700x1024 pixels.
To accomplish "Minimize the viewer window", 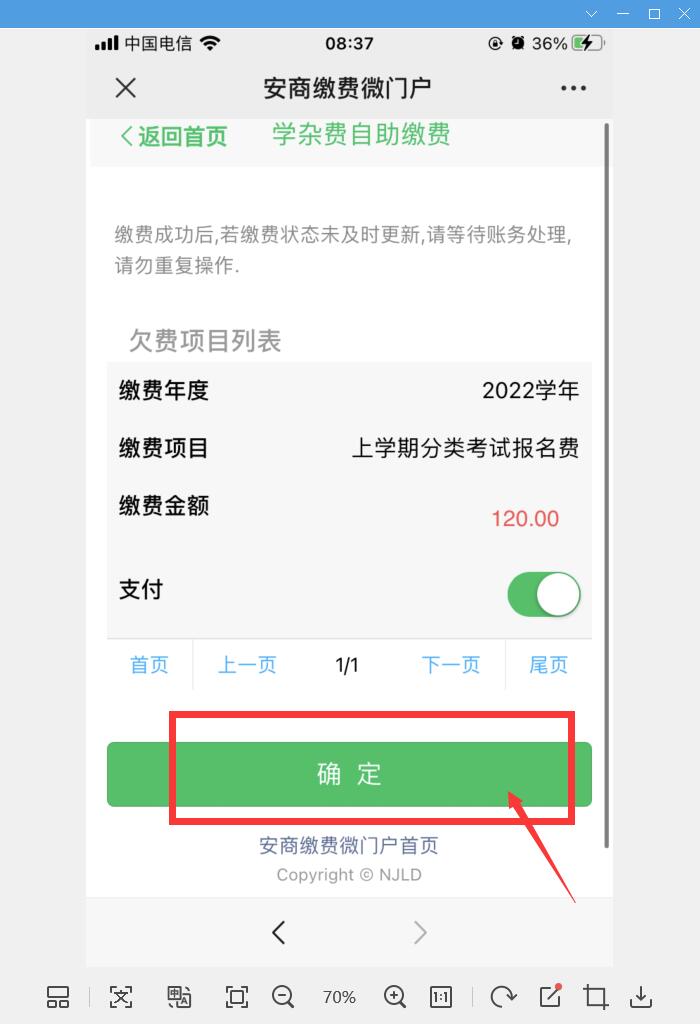I will pos(623,14).
